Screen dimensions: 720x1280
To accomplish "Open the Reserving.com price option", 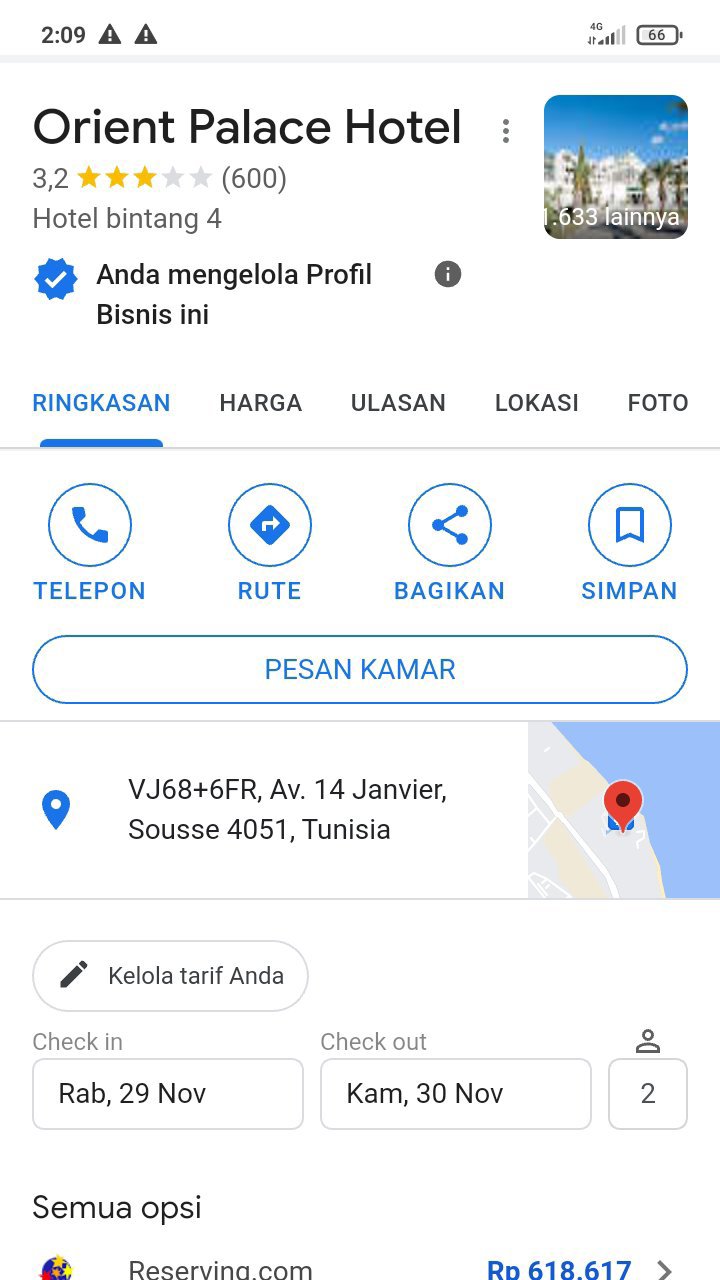I will [360, 1268].
